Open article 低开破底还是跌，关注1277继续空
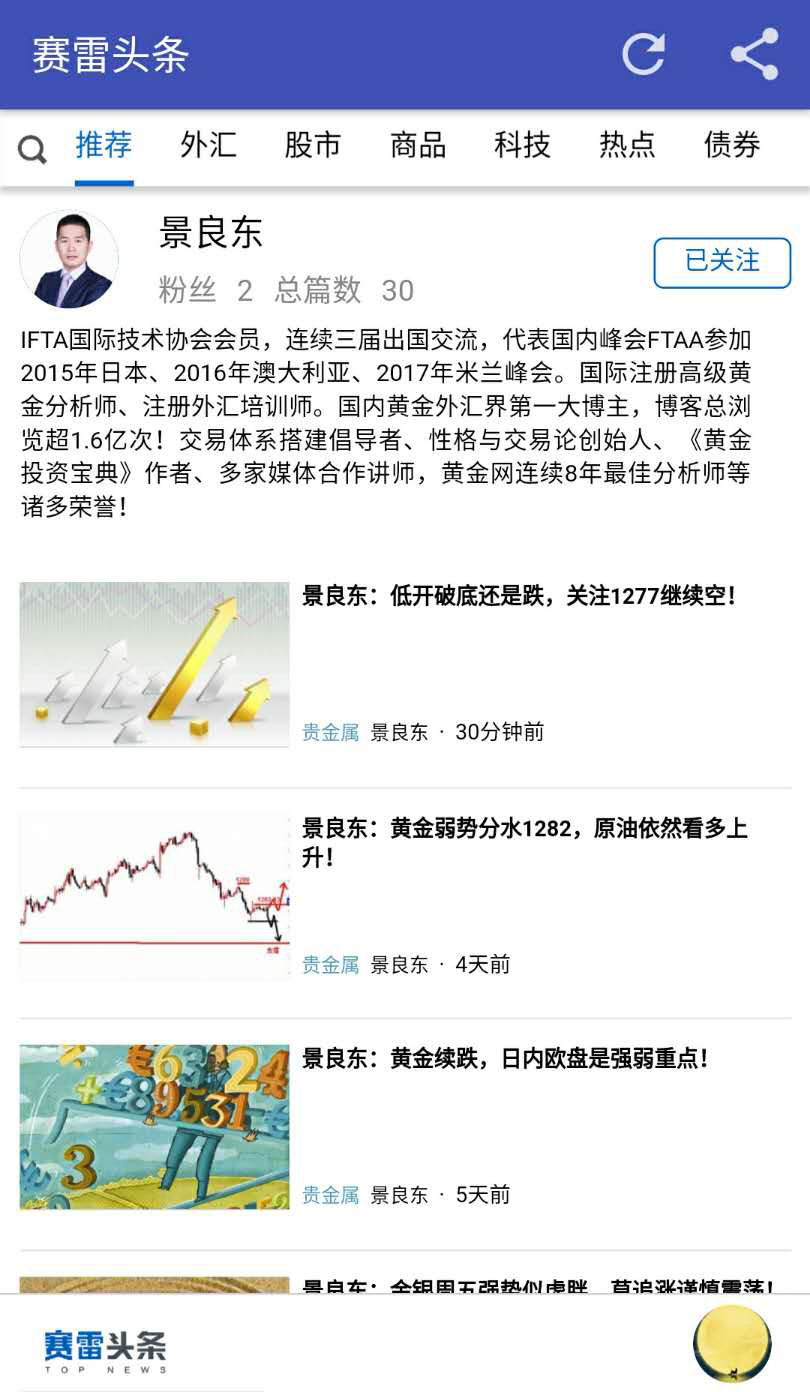 click(x=519, y=597)
